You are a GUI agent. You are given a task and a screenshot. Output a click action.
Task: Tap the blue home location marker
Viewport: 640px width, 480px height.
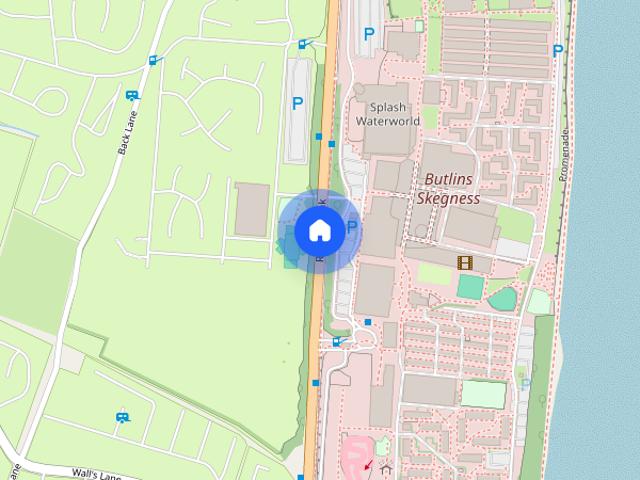(318, 231)
